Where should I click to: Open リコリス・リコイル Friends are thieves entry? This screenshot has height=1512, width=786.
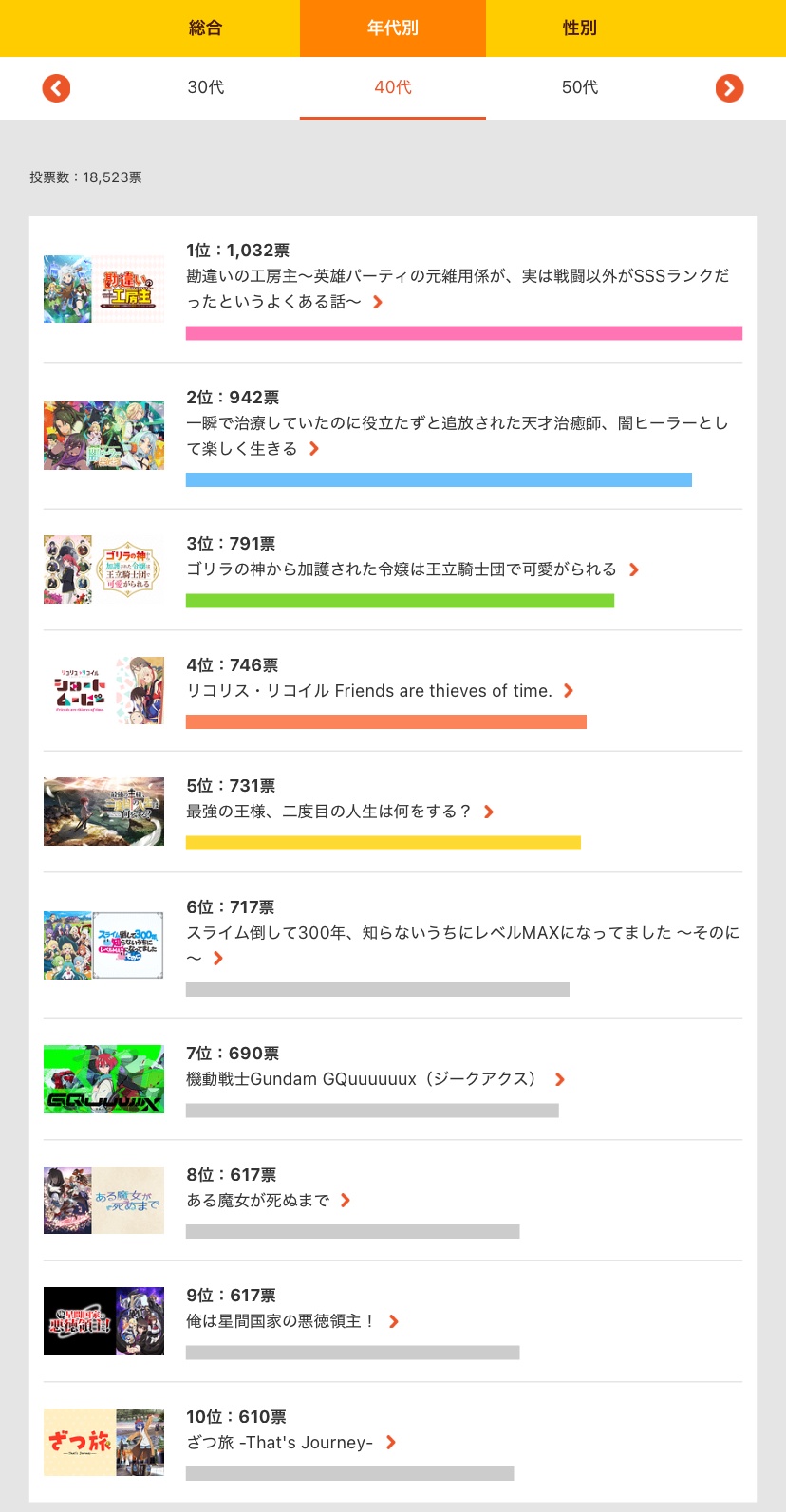(393, 691)
